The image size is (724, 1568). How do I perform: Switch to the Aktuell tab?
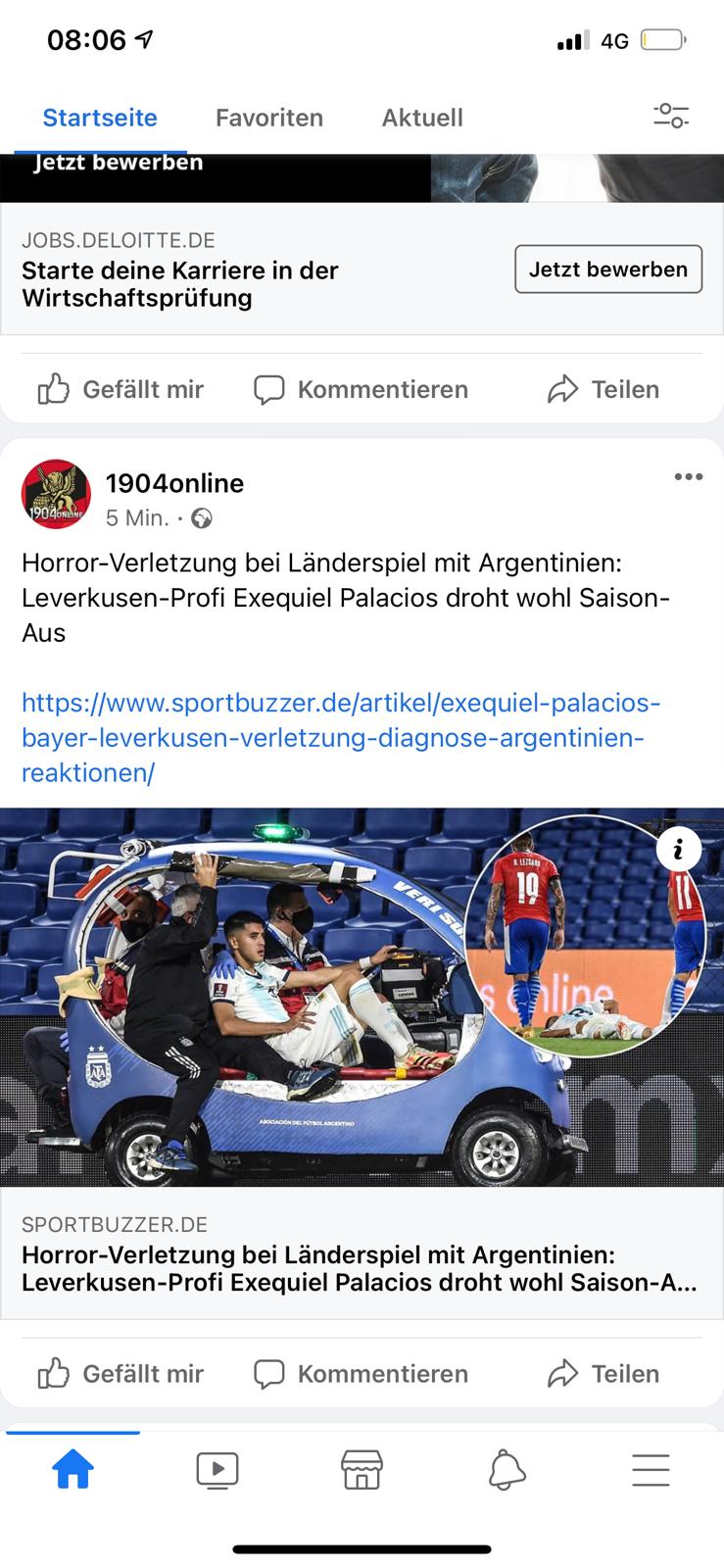pos(422,118)
